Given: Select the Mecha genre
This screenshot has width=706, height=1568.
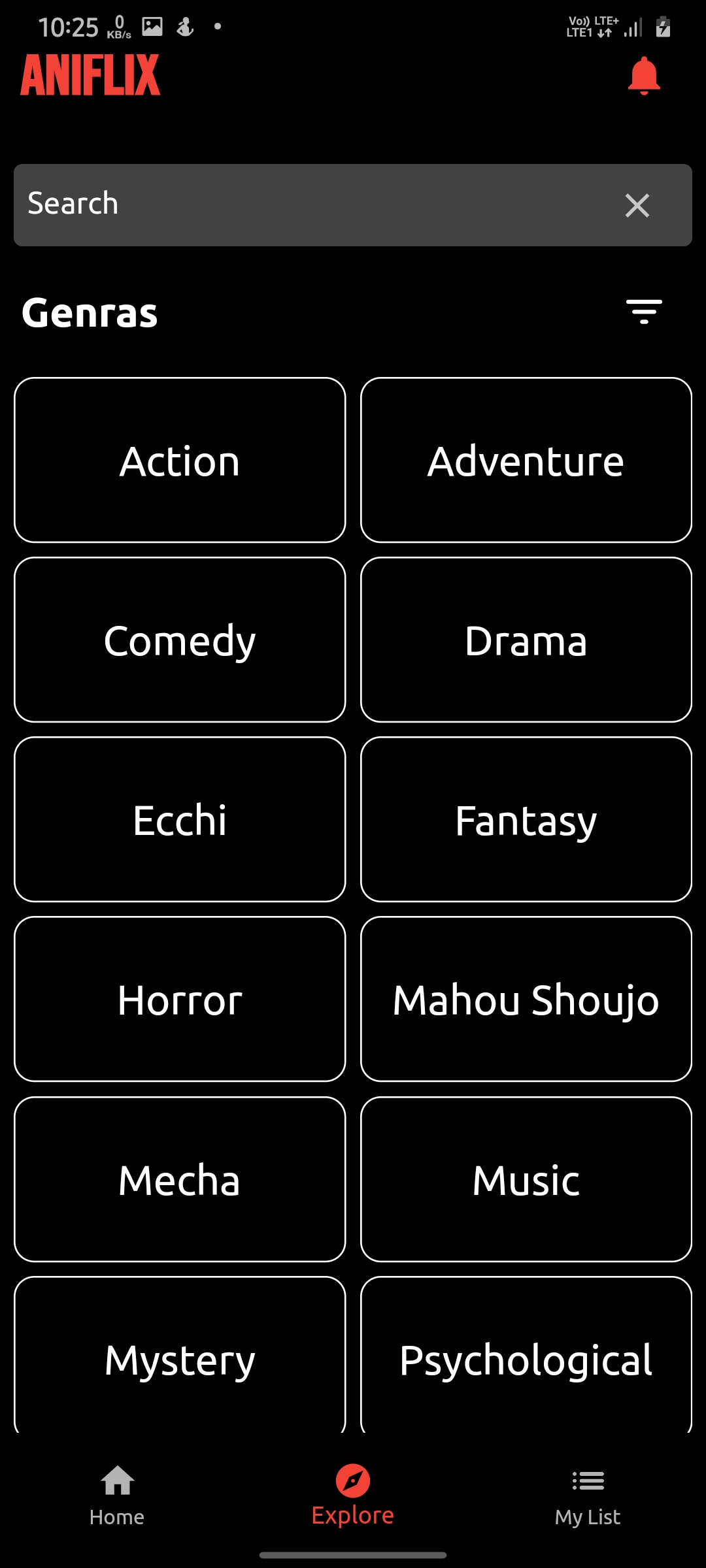Looking at the screenshot, I should tap(180, 1179).
